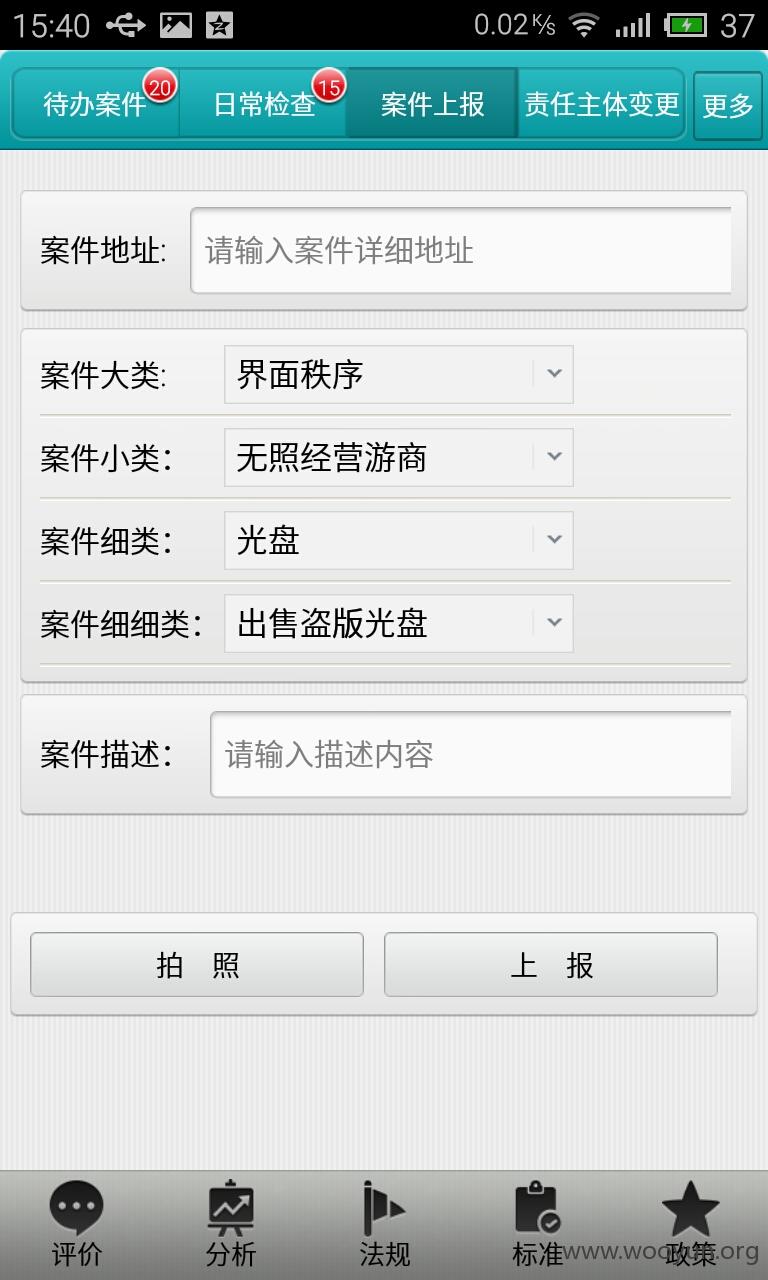Tap the 更多 button
Screen dimensions: 768x1280
[x=727, y=105]
